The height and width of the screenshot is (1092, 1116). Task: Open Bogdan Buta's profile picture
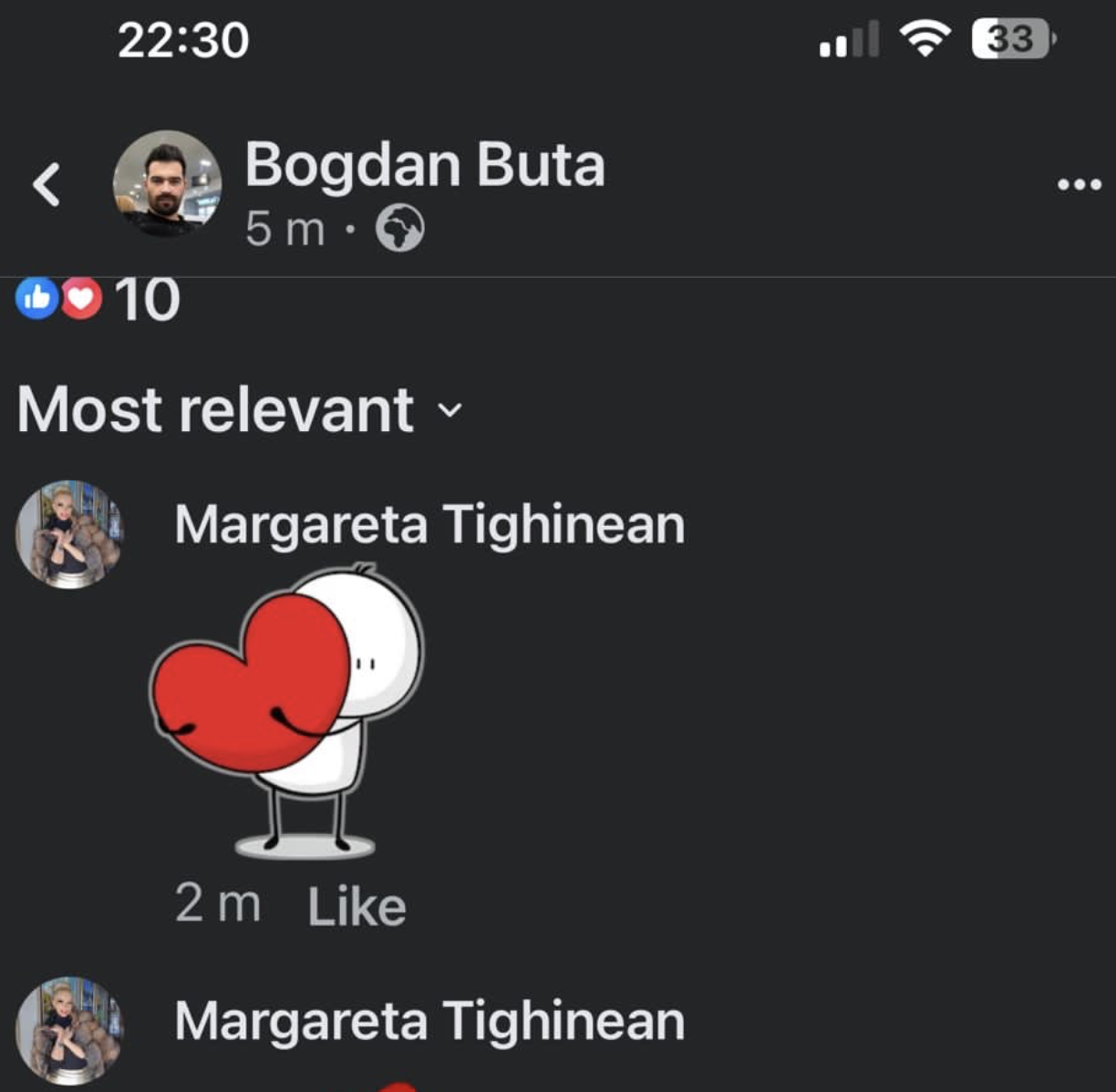167,184
